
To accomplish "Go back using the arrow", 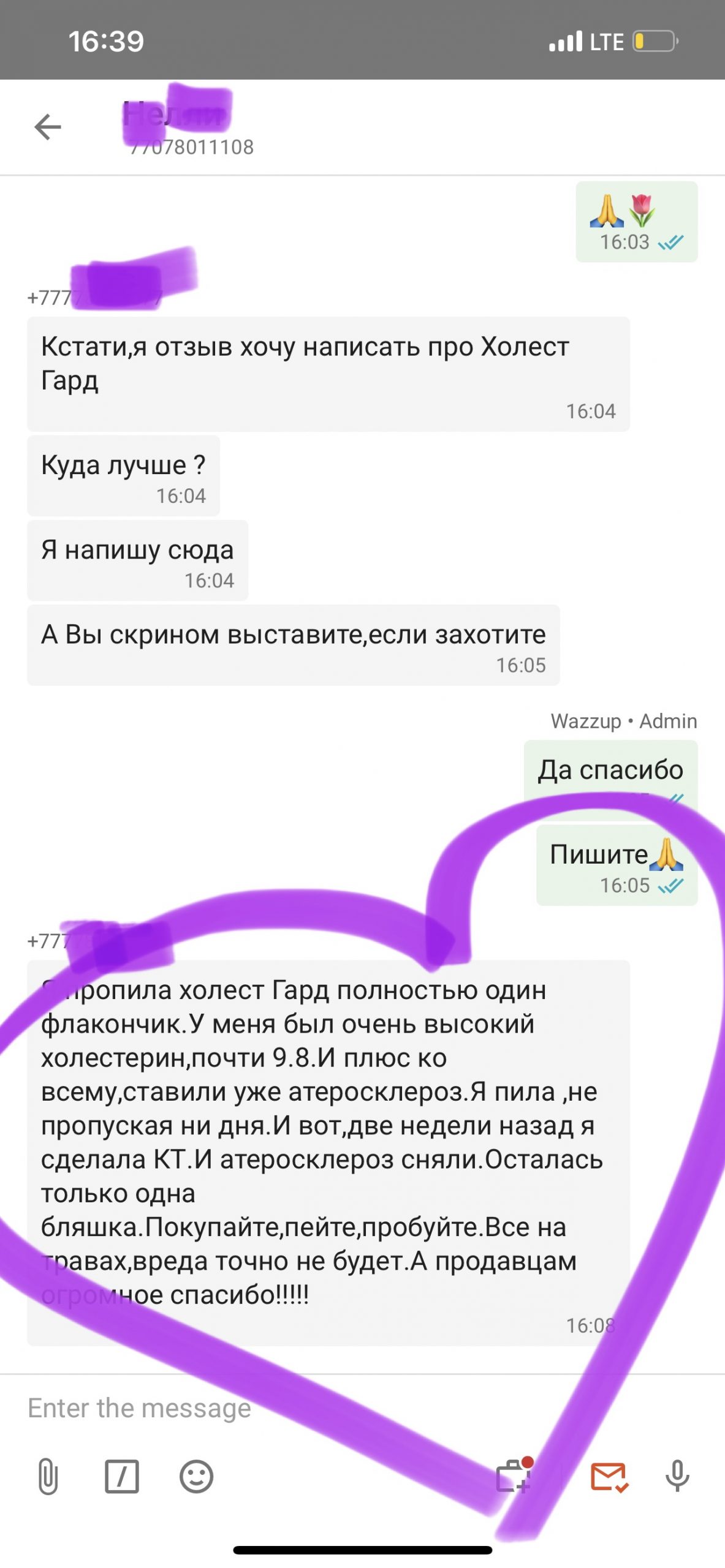I will click(48, 127).
